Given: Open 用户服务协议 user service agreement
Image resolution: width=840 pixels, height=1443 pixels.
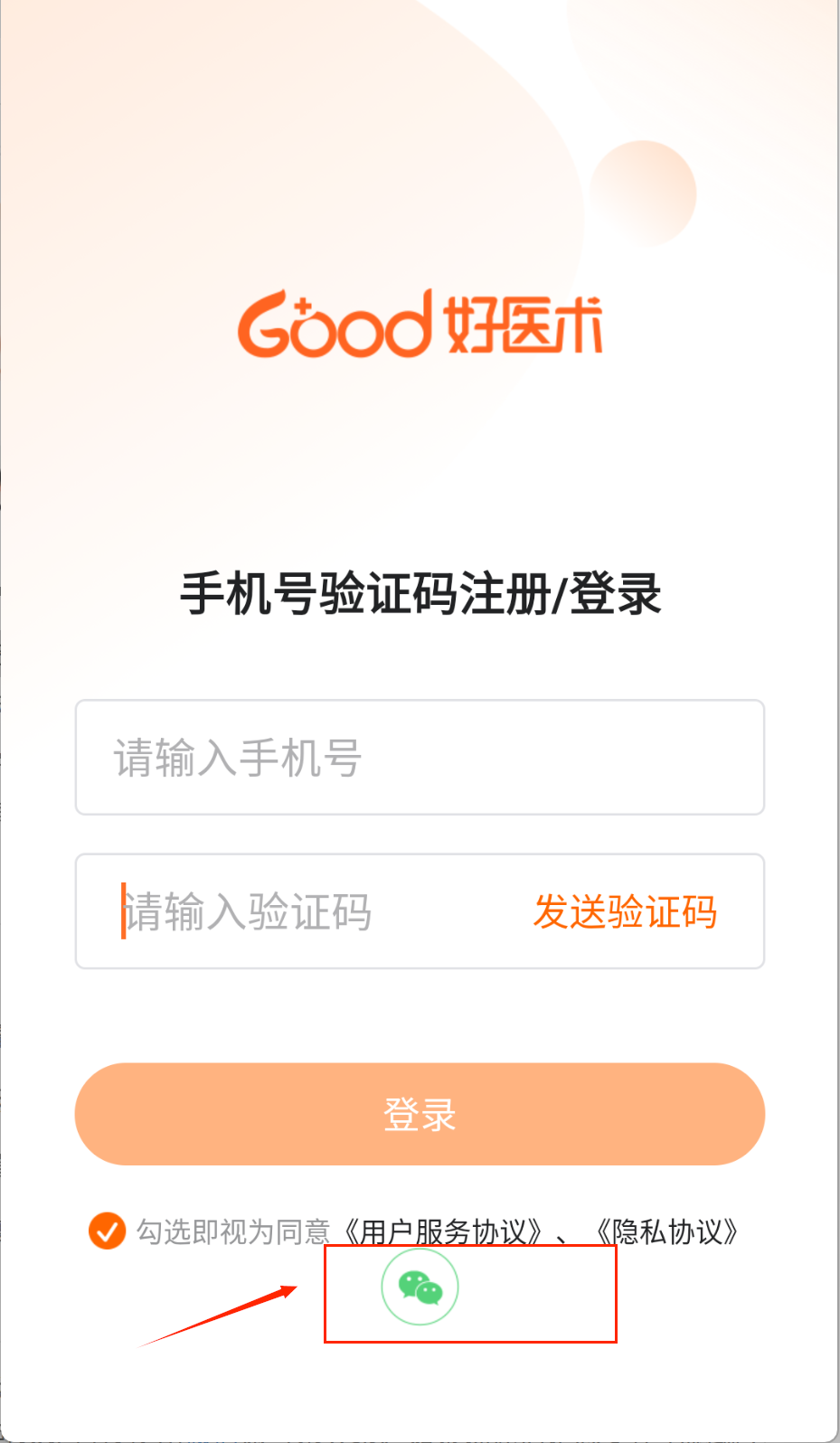Looking at the screenshot, I should pyautogui.click(x=444, y=1231).
